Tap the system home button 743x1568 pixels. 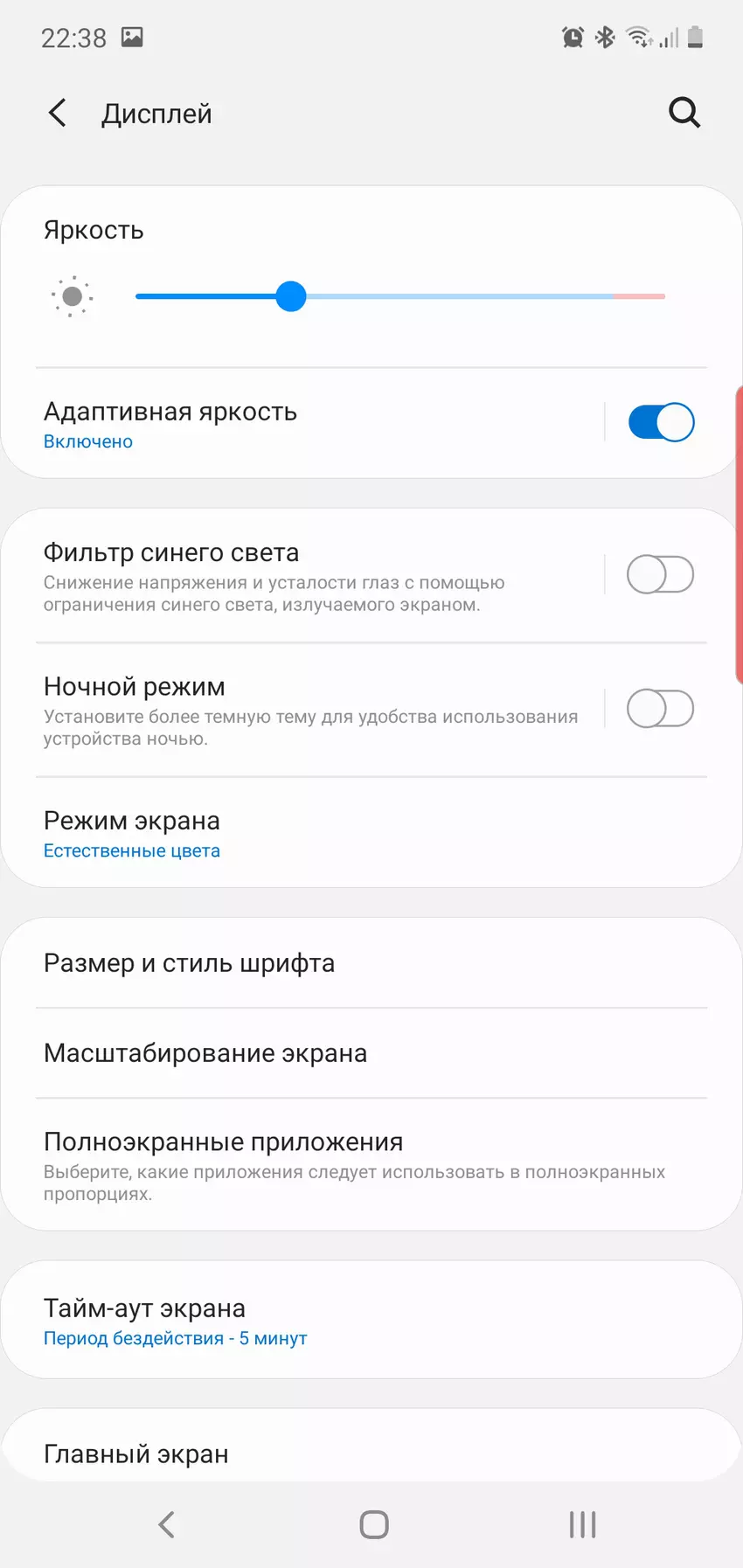tap(373, 1525)
